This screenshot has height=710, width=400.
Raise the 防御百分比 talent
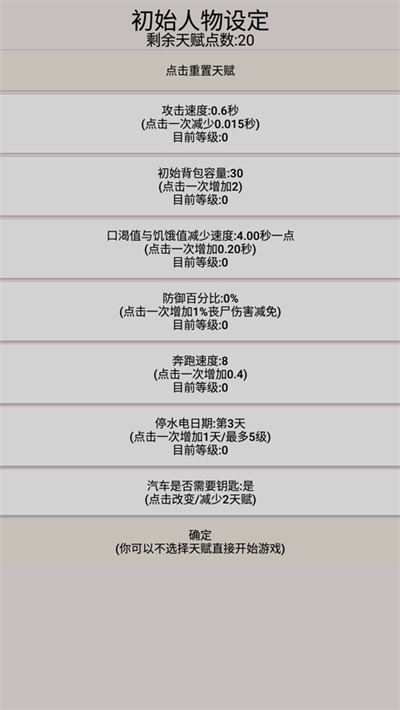[x=200, y=311]
